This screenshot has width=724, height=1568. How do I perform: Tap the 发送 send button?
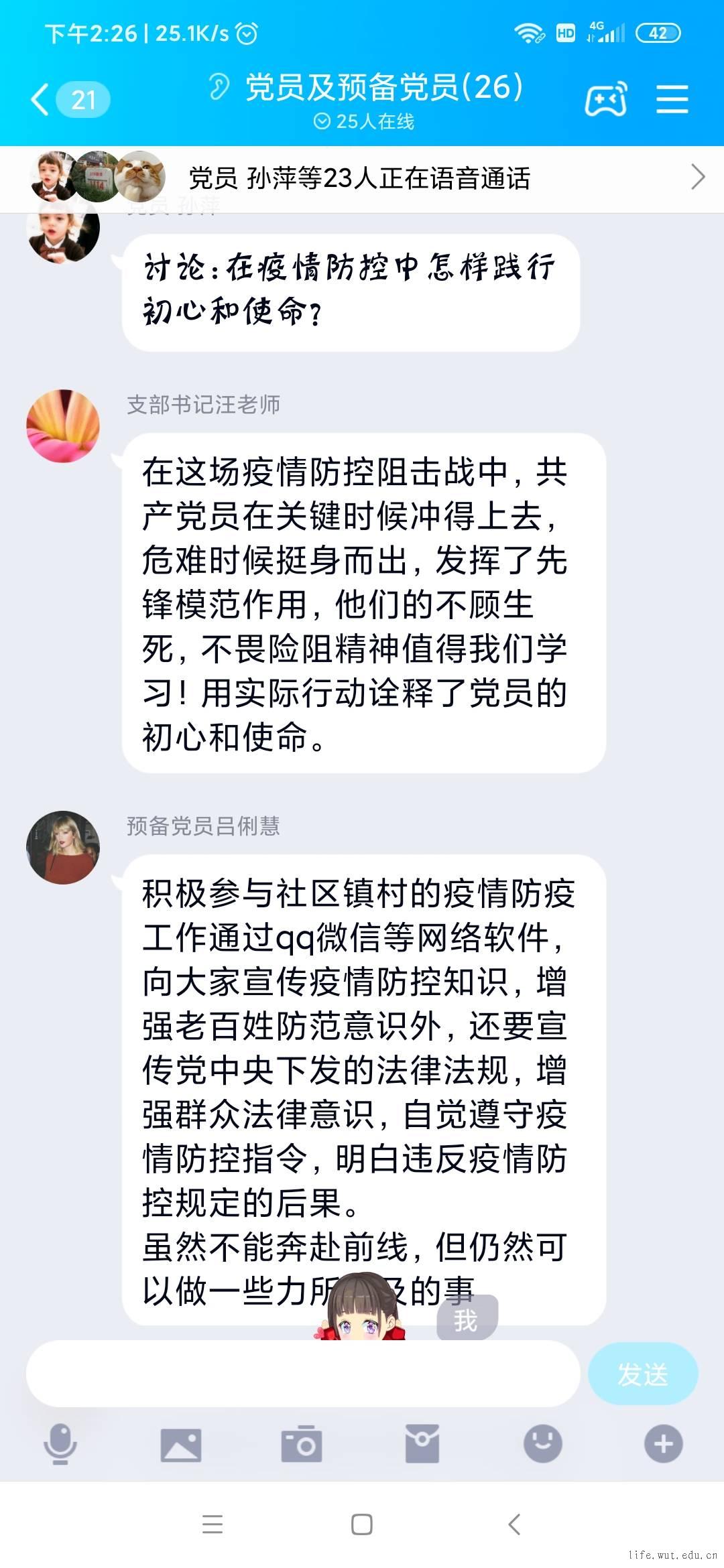click(x=642, y=1373)
